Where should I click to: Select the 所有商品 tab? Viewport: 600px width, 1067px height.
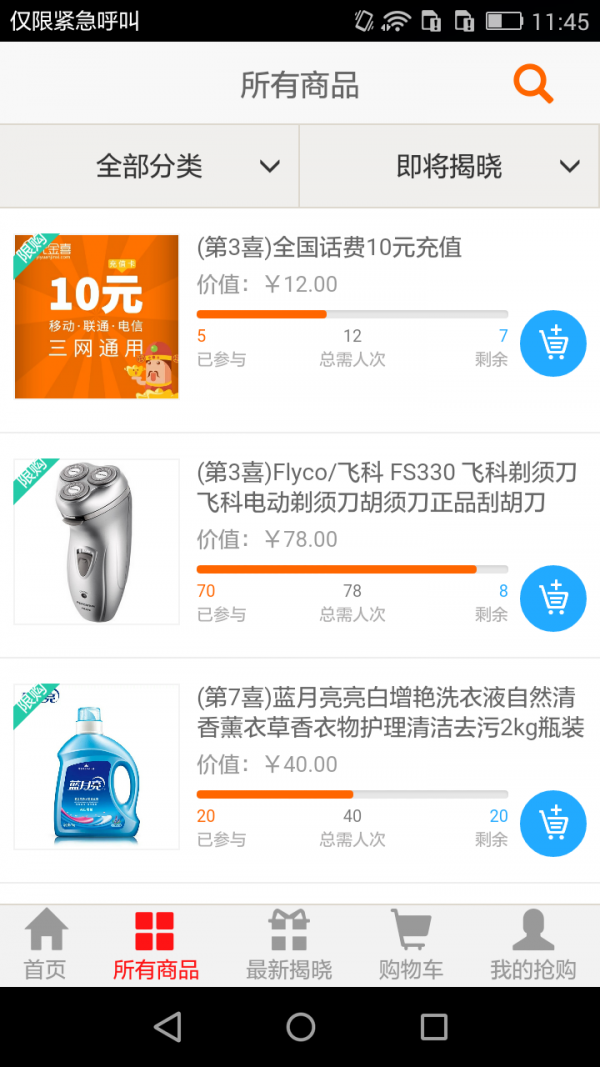coord(155,945)
